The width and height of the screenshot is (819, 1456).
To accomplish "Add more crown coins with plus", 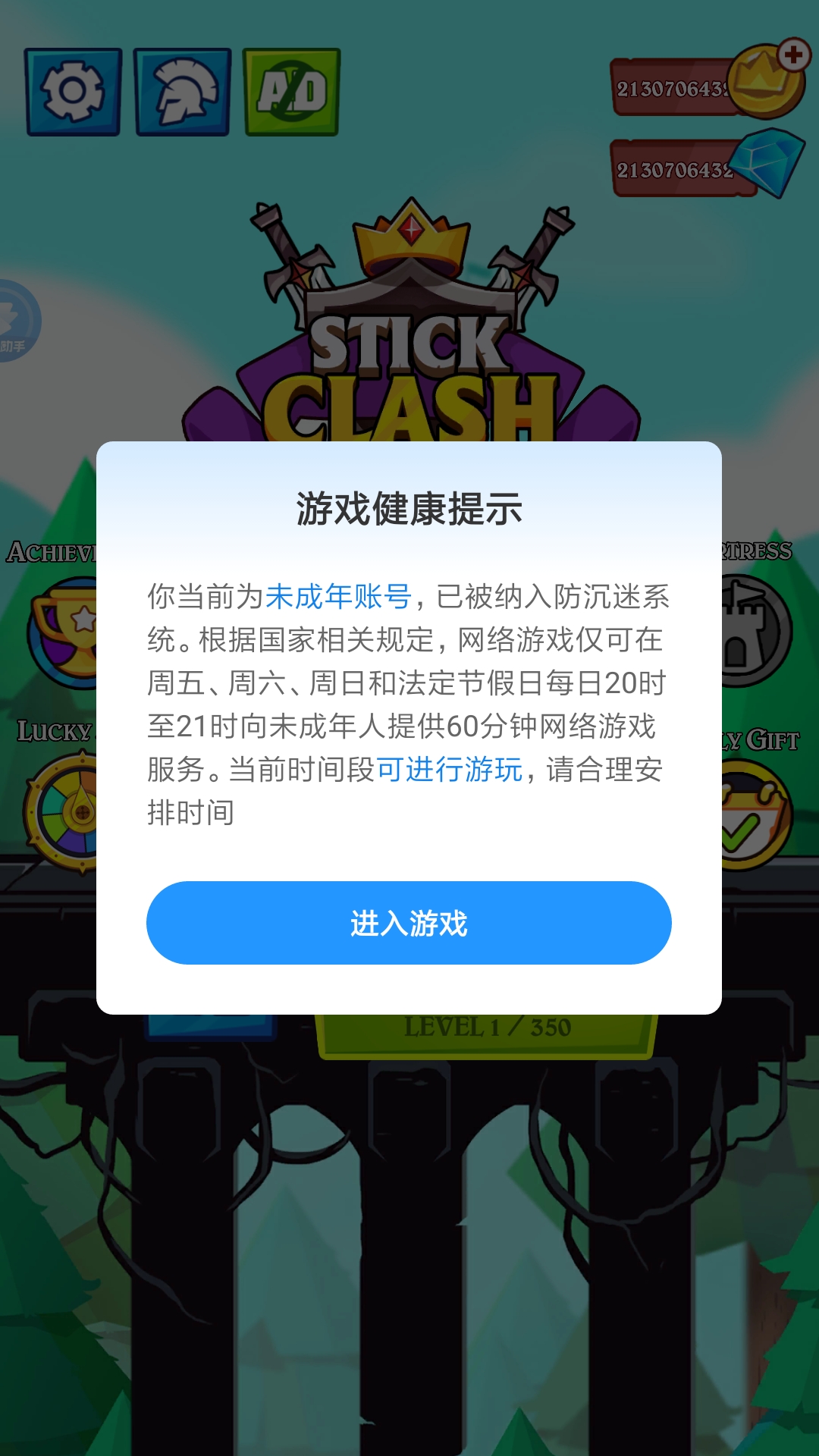I will pos(793,55).
